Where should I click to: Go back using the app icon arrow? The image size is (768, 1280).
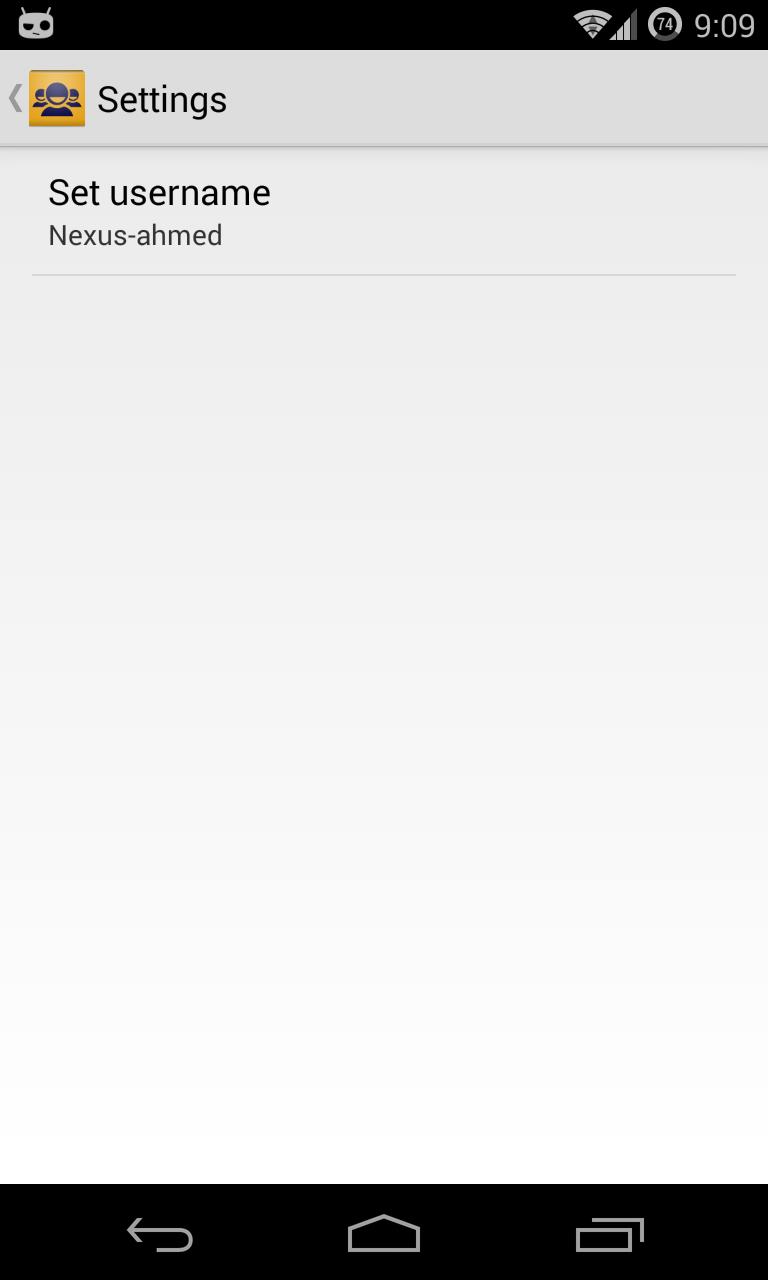coord(45,99)
